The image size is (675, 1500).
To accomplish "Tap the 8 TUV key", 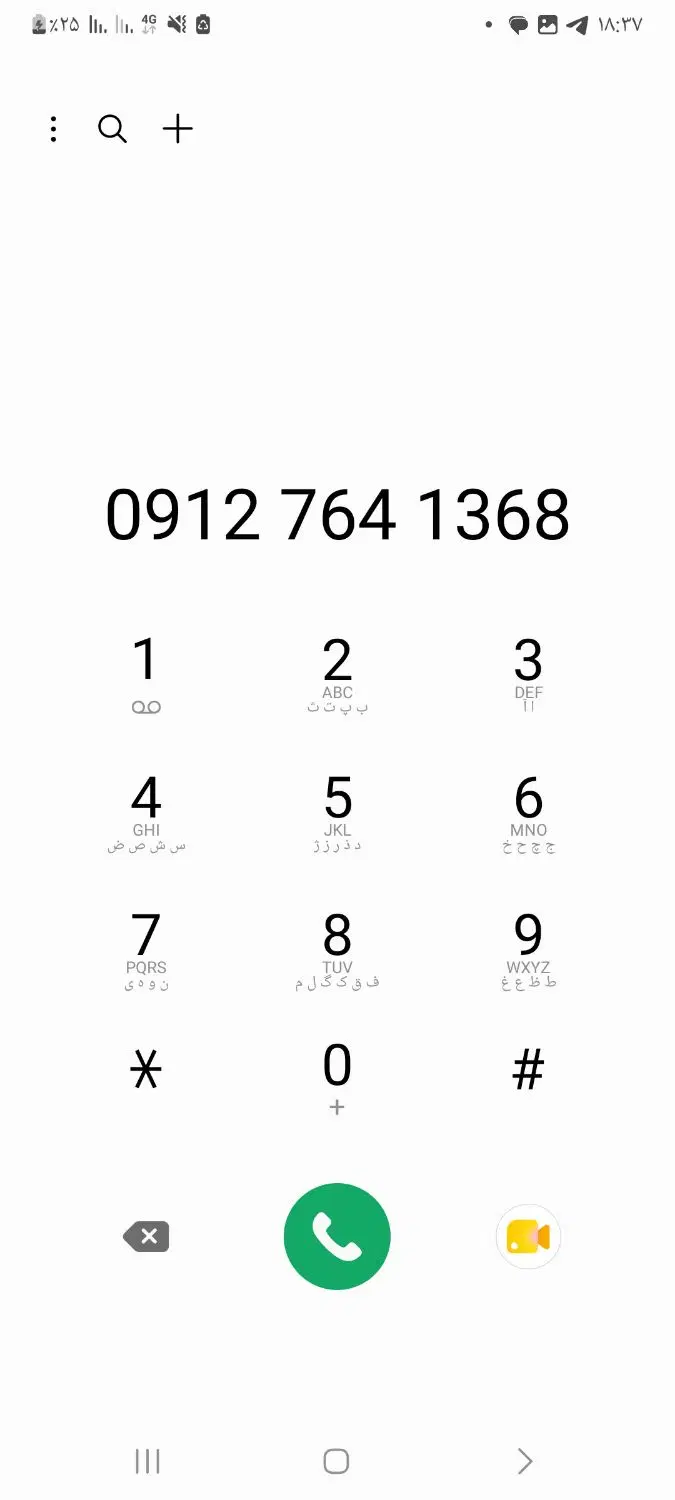I will (x=337, y=951).
